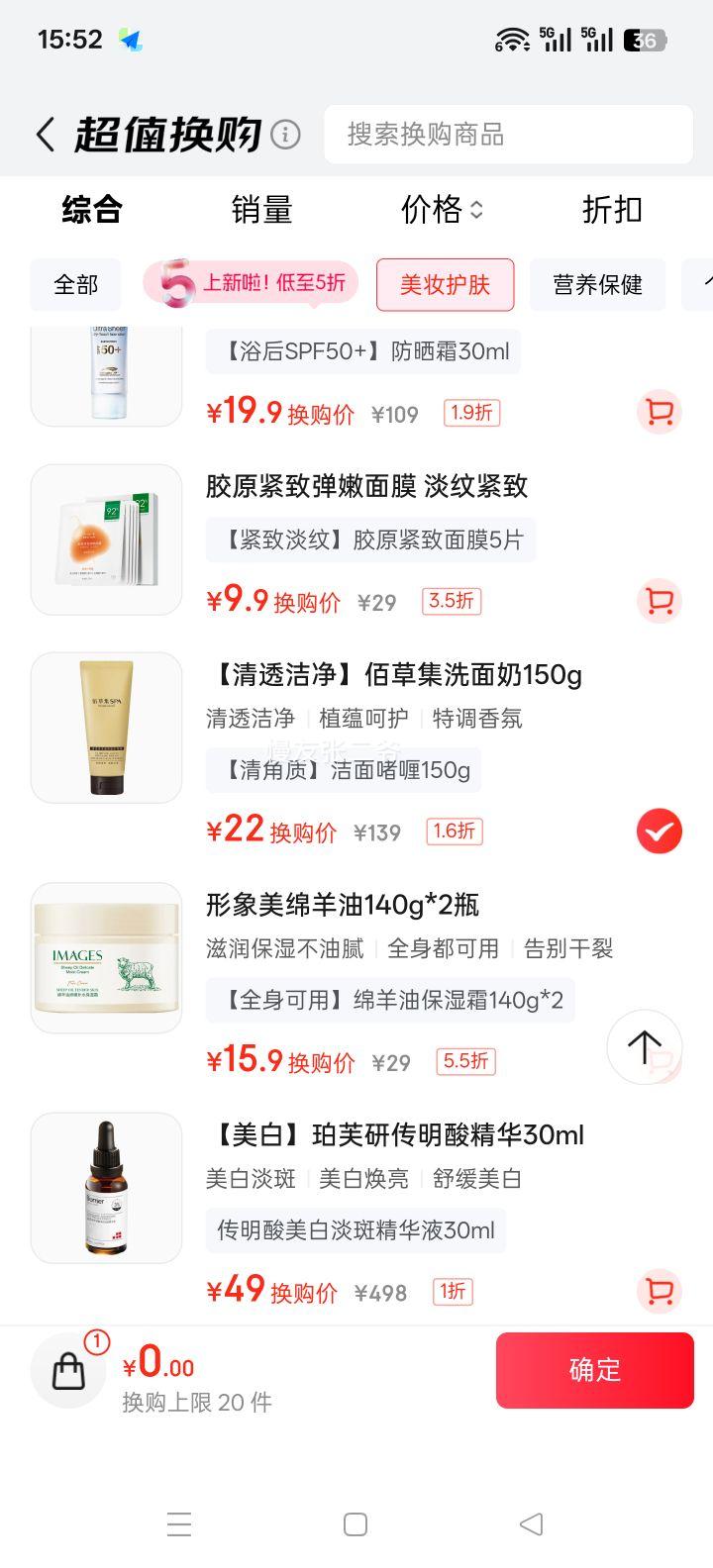Click the cart icon for 防晒霜30ml
This screenshot has width=713, height=1568.
pos(658,413)
